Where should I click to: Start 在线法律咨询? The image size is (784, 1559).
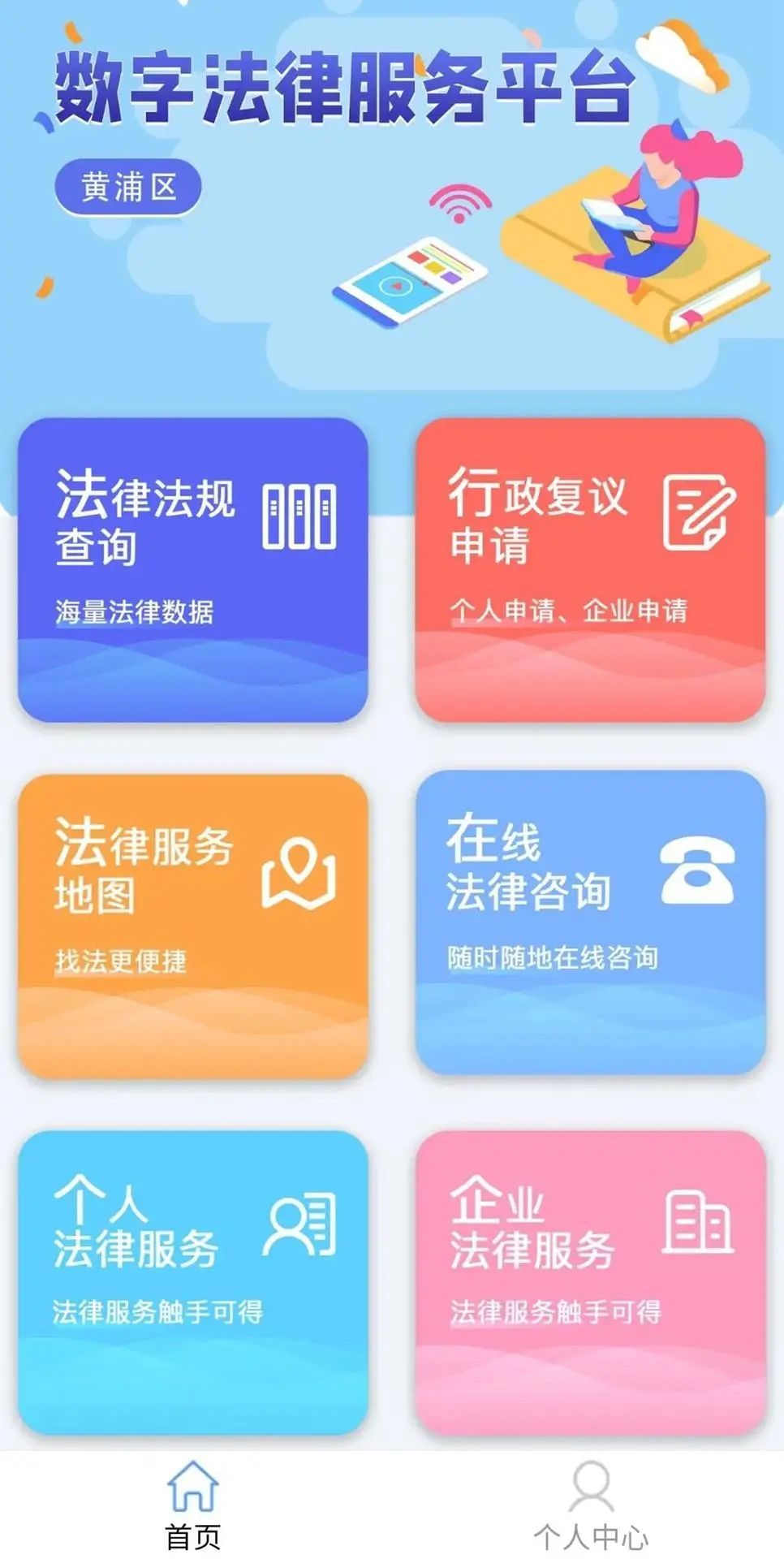pos(591,923)
